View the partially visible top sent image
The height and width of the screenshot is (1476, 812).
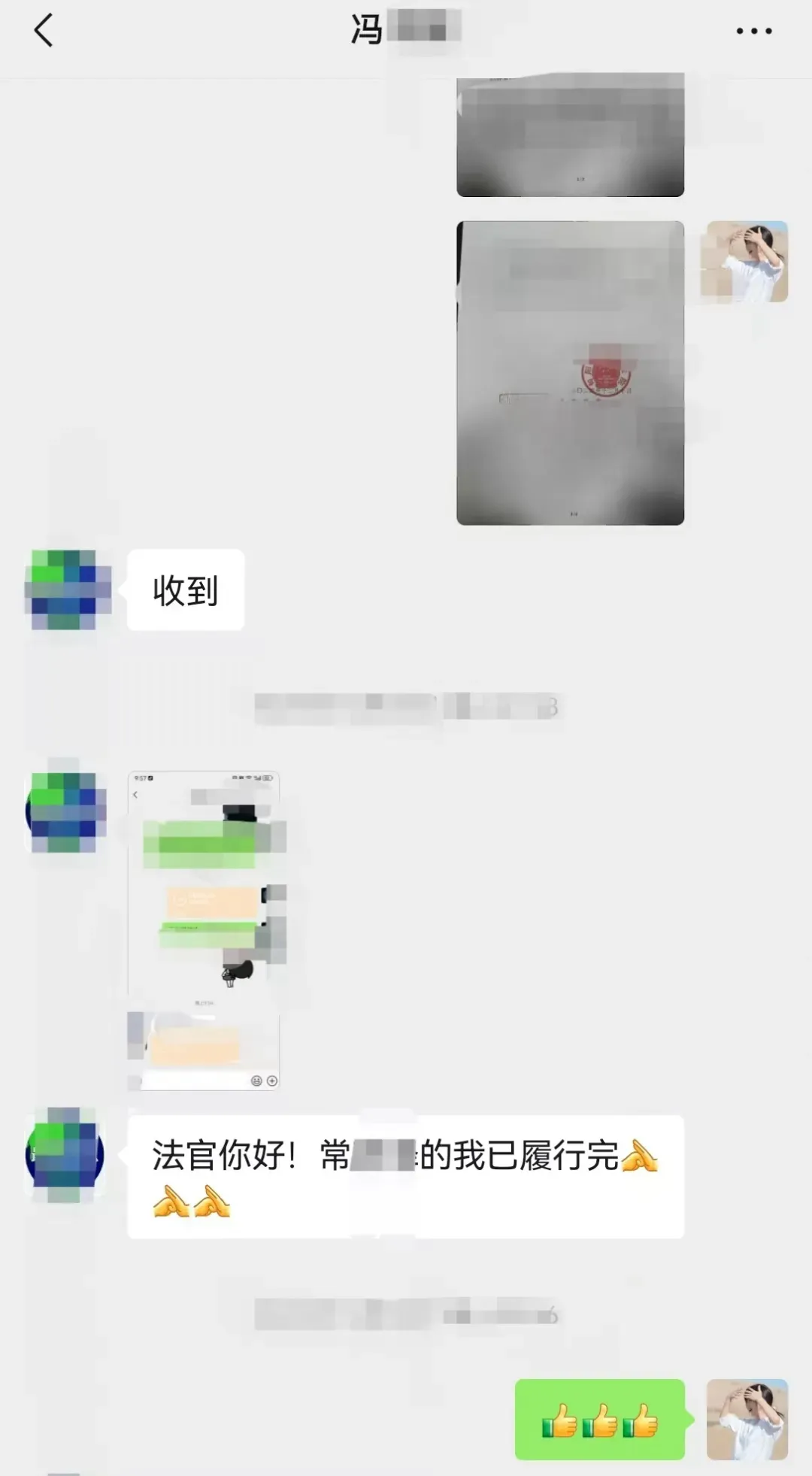tap(570, 135)
